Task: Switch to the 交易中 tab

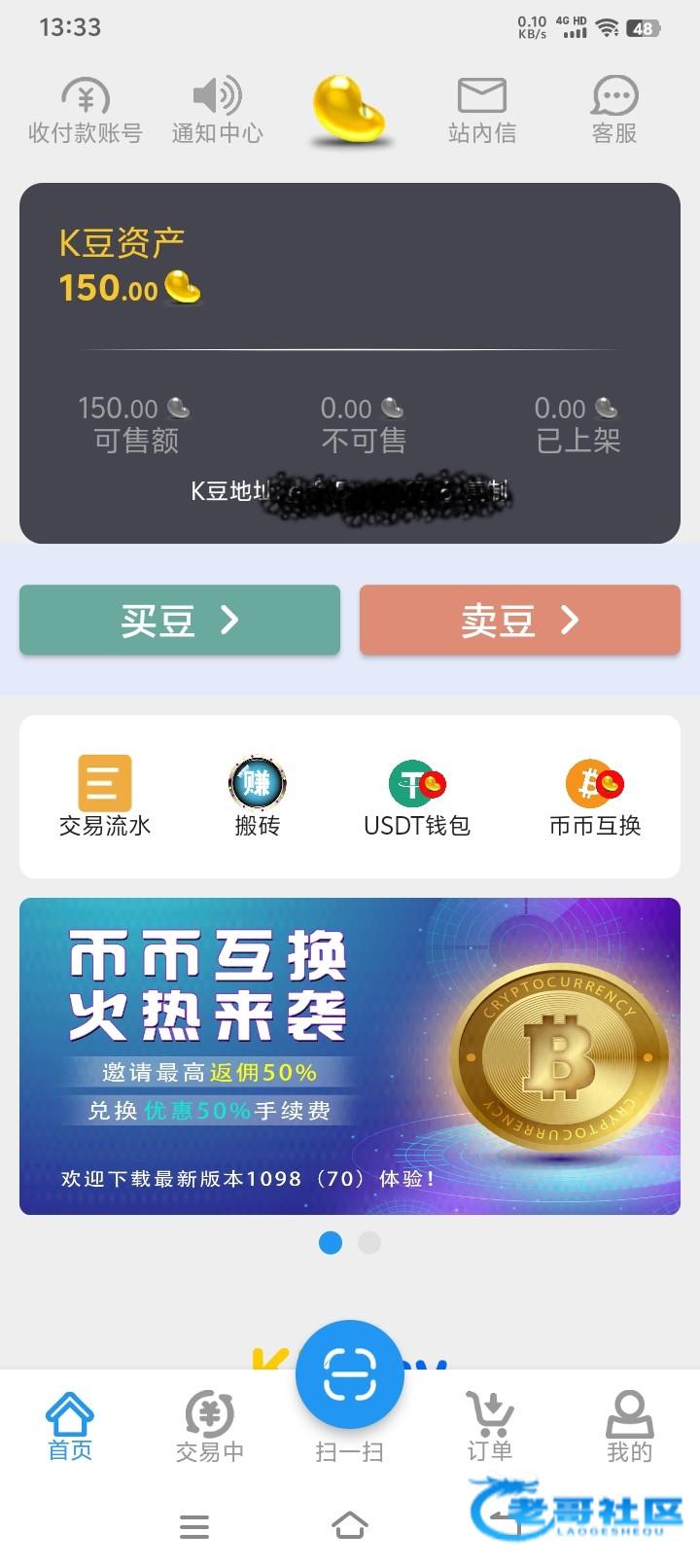Action: point(210,1427)
